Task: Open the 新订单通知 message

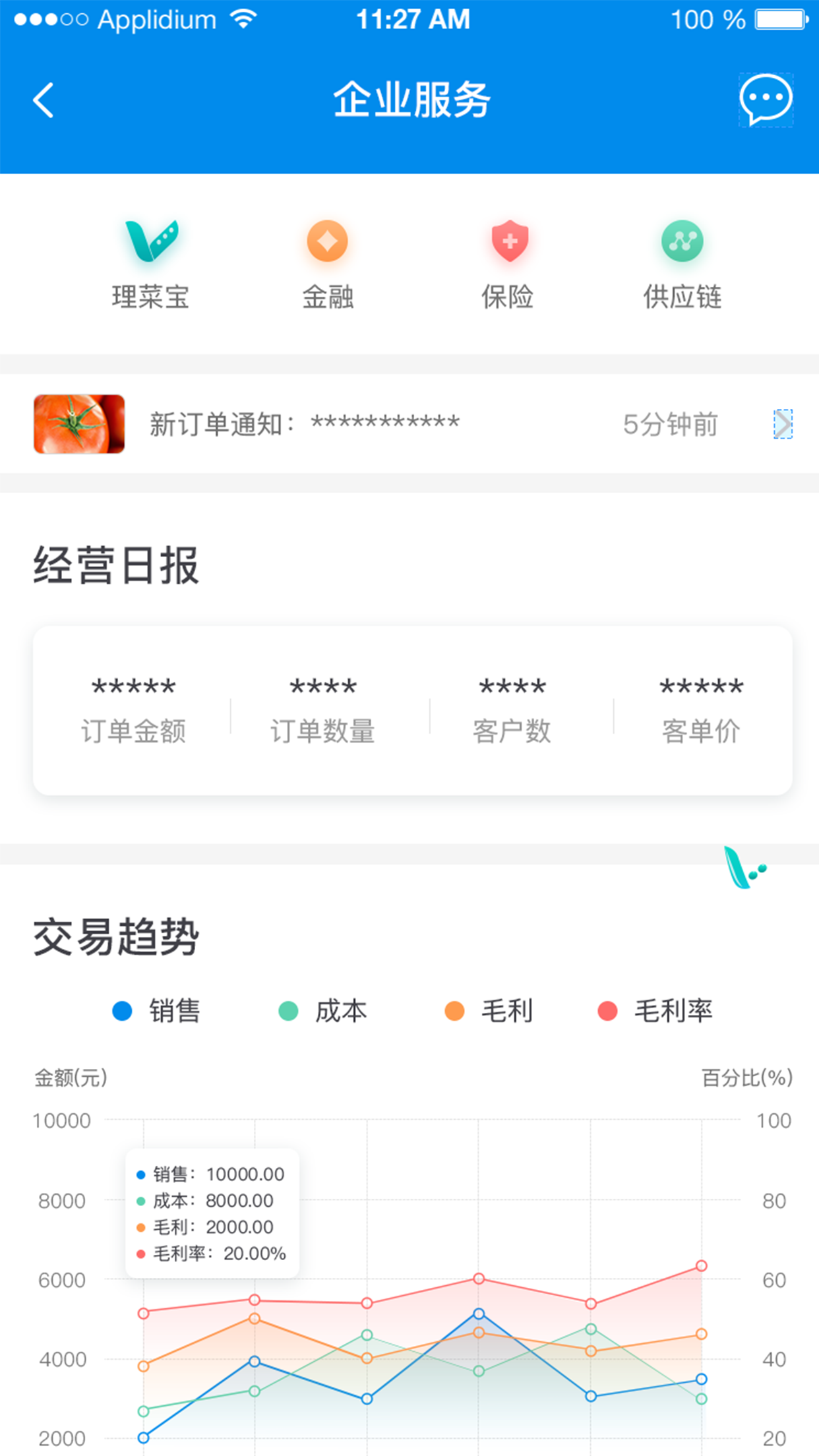Action: [x=303, y=422]
